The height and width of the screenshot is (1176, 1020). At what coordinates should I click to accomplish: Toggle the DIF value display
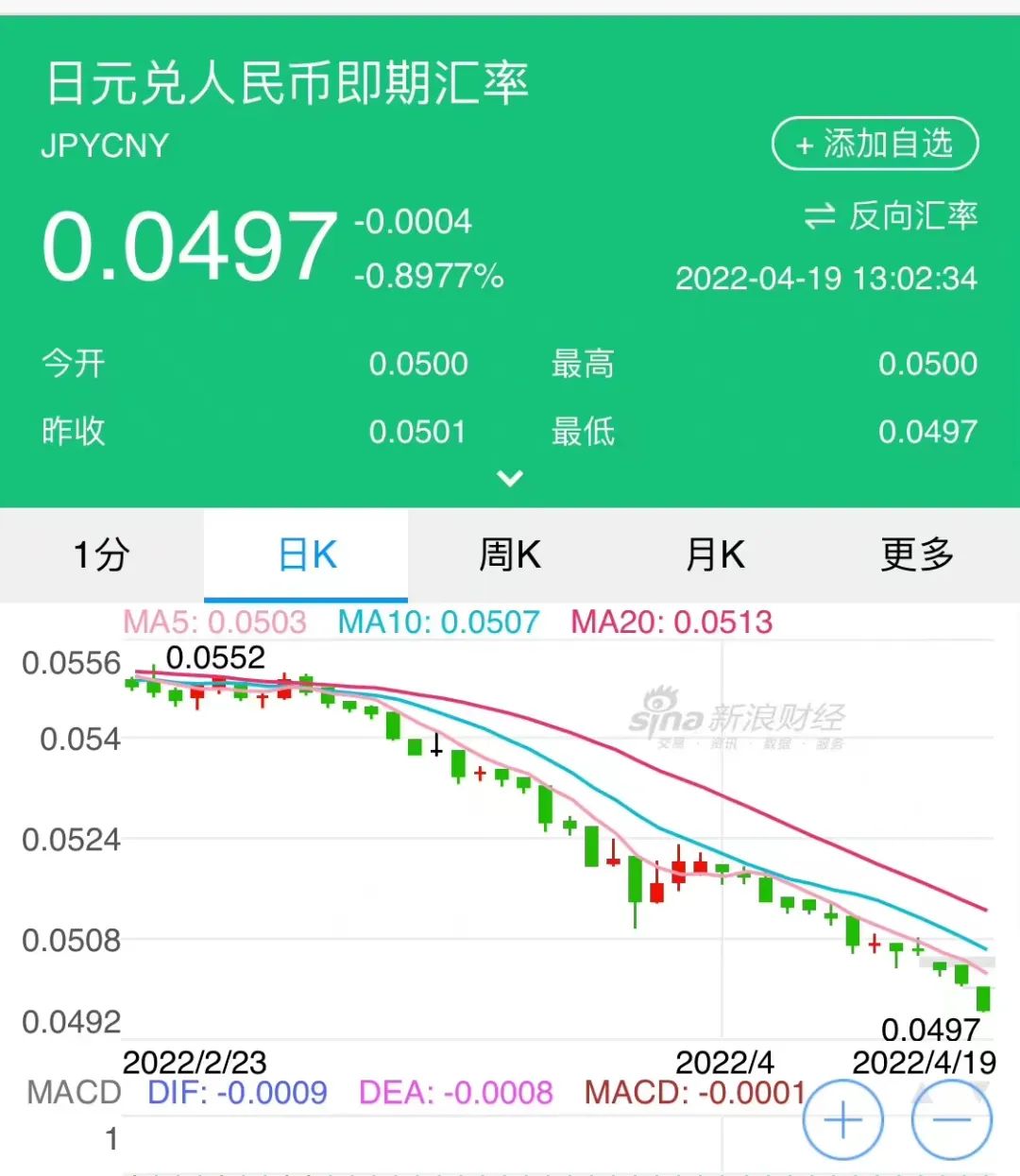click(x=237, y=1093)
